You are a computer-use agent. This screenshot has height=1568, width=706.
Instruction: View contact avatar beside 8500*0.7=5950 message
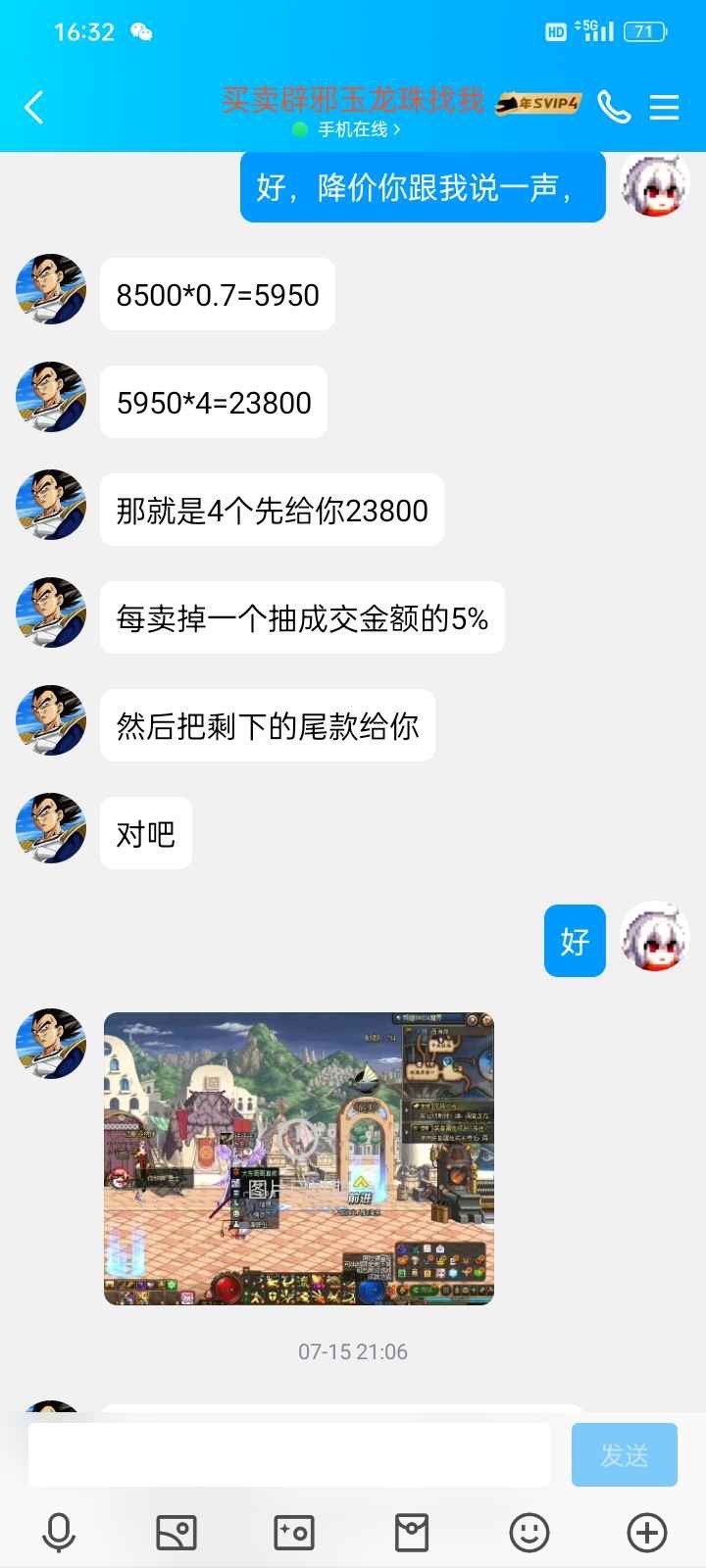(x=51, y=289)
